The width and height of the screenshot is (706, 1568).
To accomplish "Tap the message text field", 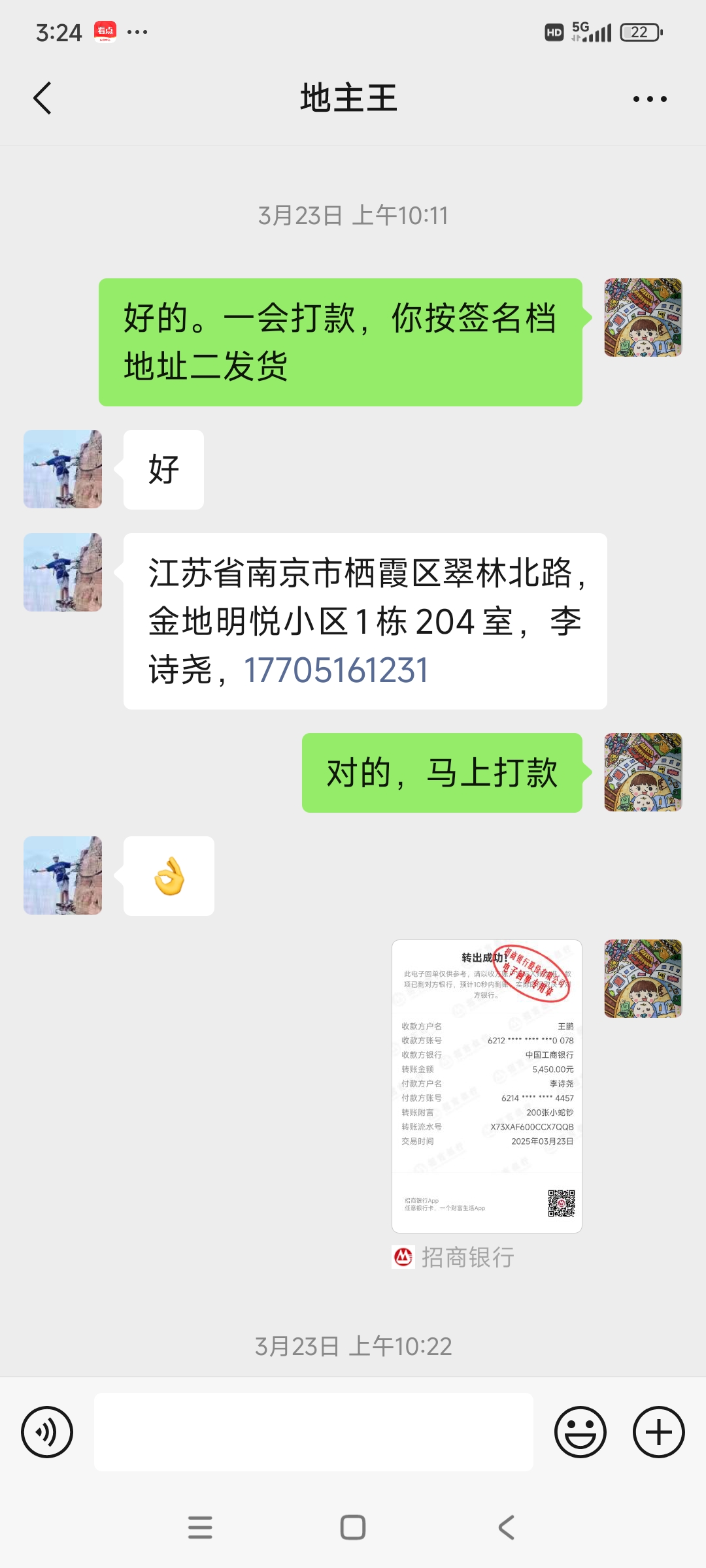I will tap(314, 1432).
